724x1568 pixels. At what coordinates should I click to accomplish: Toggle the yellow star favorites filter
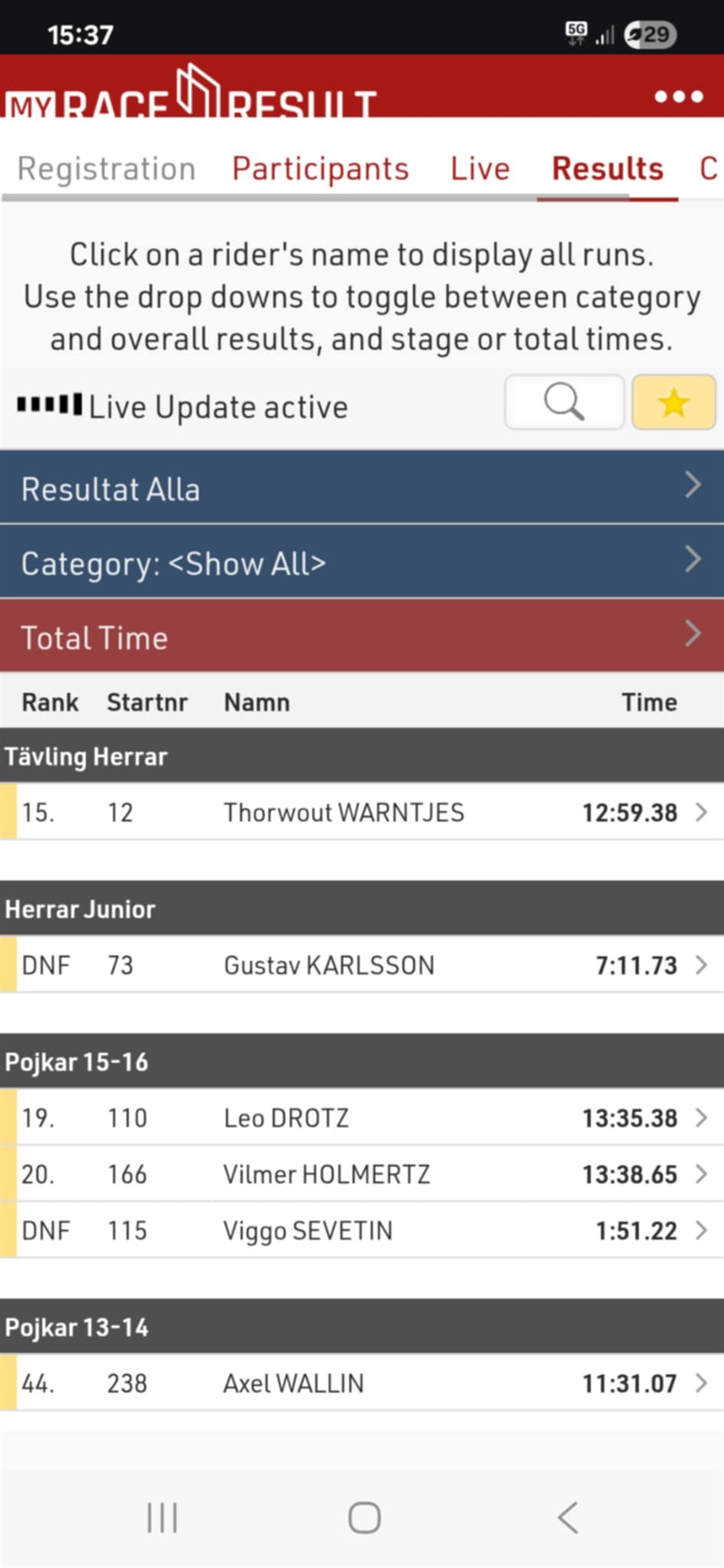[673, 402]
